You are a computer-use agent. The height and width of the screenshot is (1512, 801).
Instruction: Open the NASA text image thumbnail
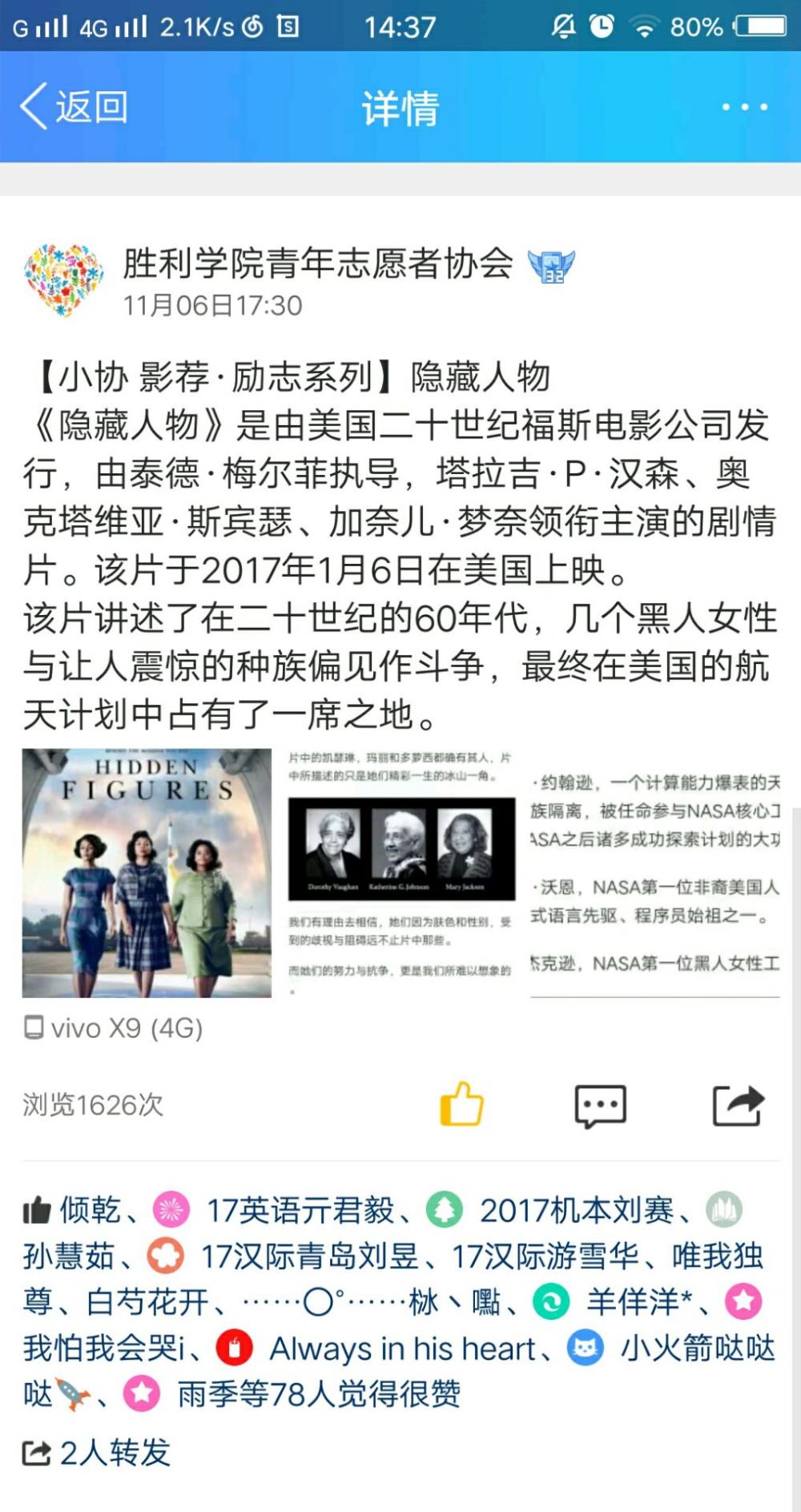click(x=654, y=873)
